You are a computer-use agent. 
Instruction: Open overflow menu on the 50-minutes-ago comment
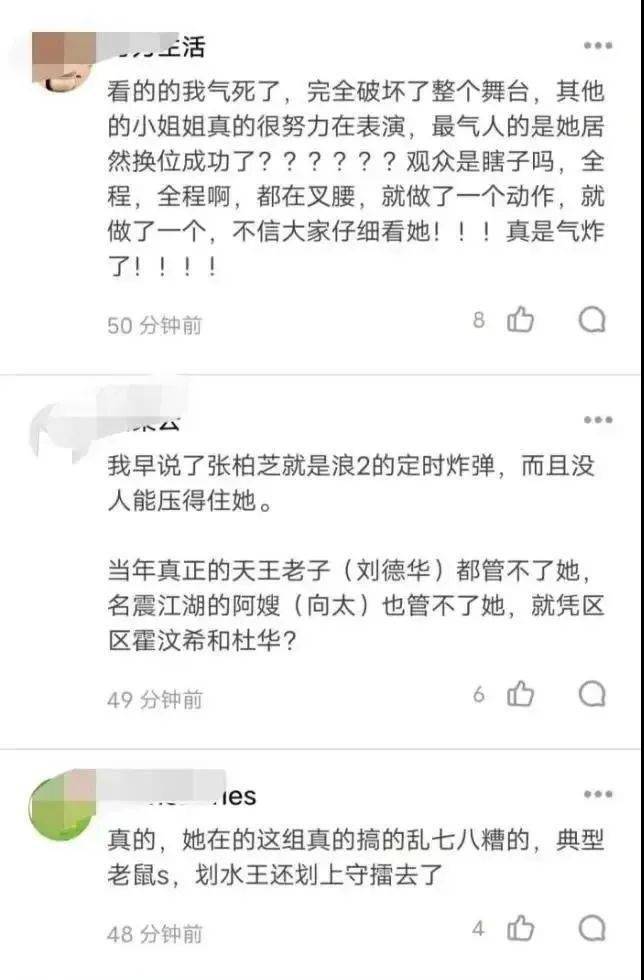tap(597, 46)
